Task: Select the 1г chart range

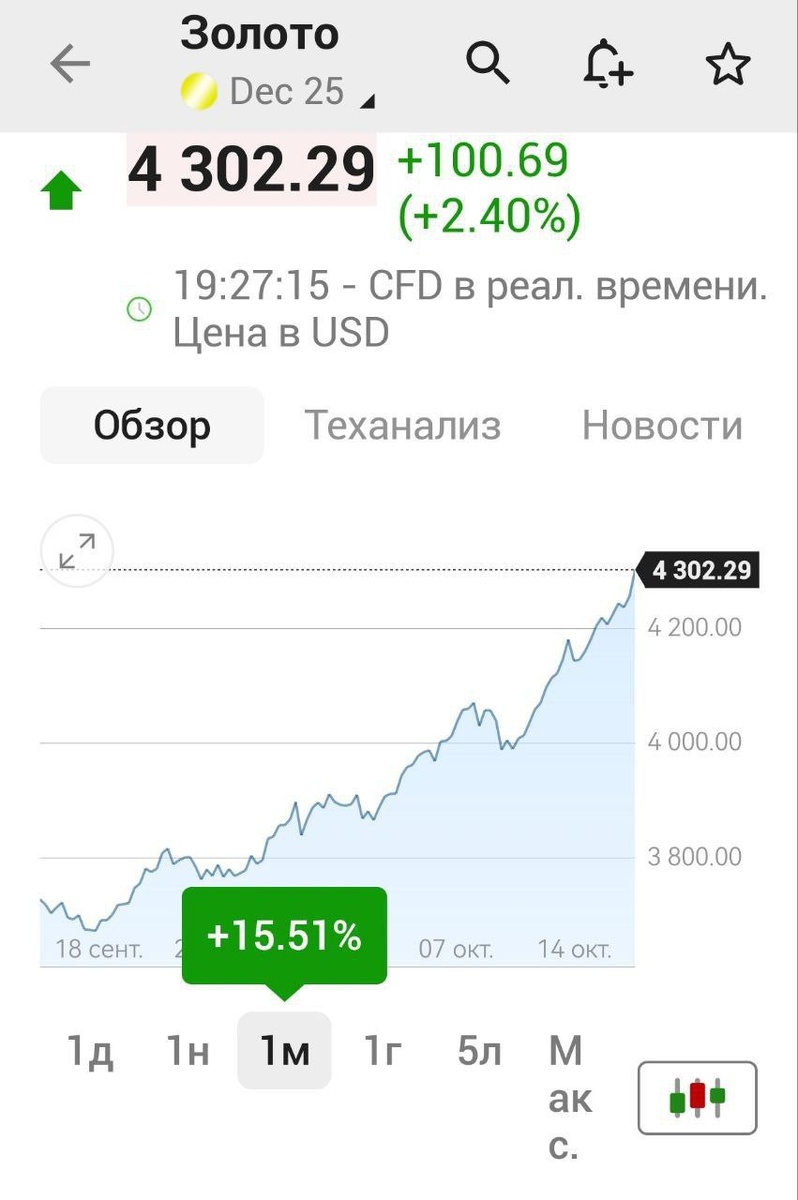Action: 381,1051
